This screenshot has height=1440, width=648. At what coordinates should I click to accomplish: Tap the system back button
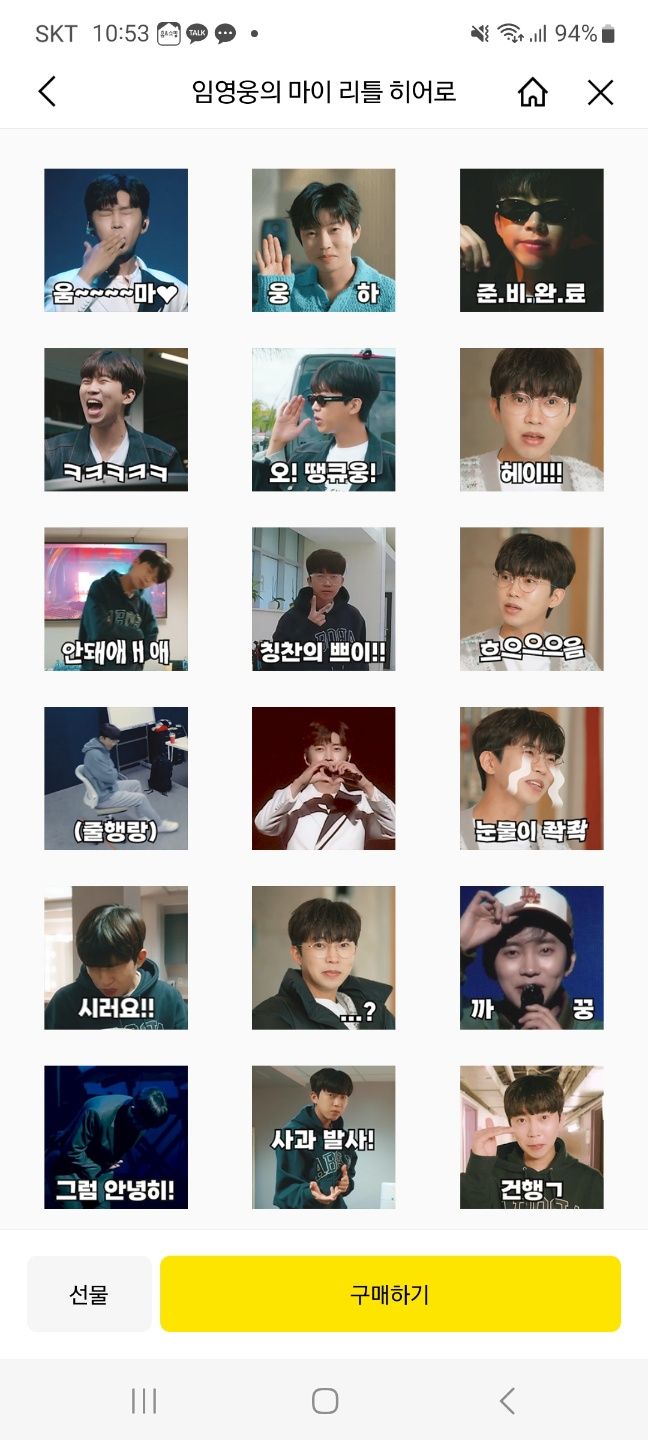(507, 1401)
